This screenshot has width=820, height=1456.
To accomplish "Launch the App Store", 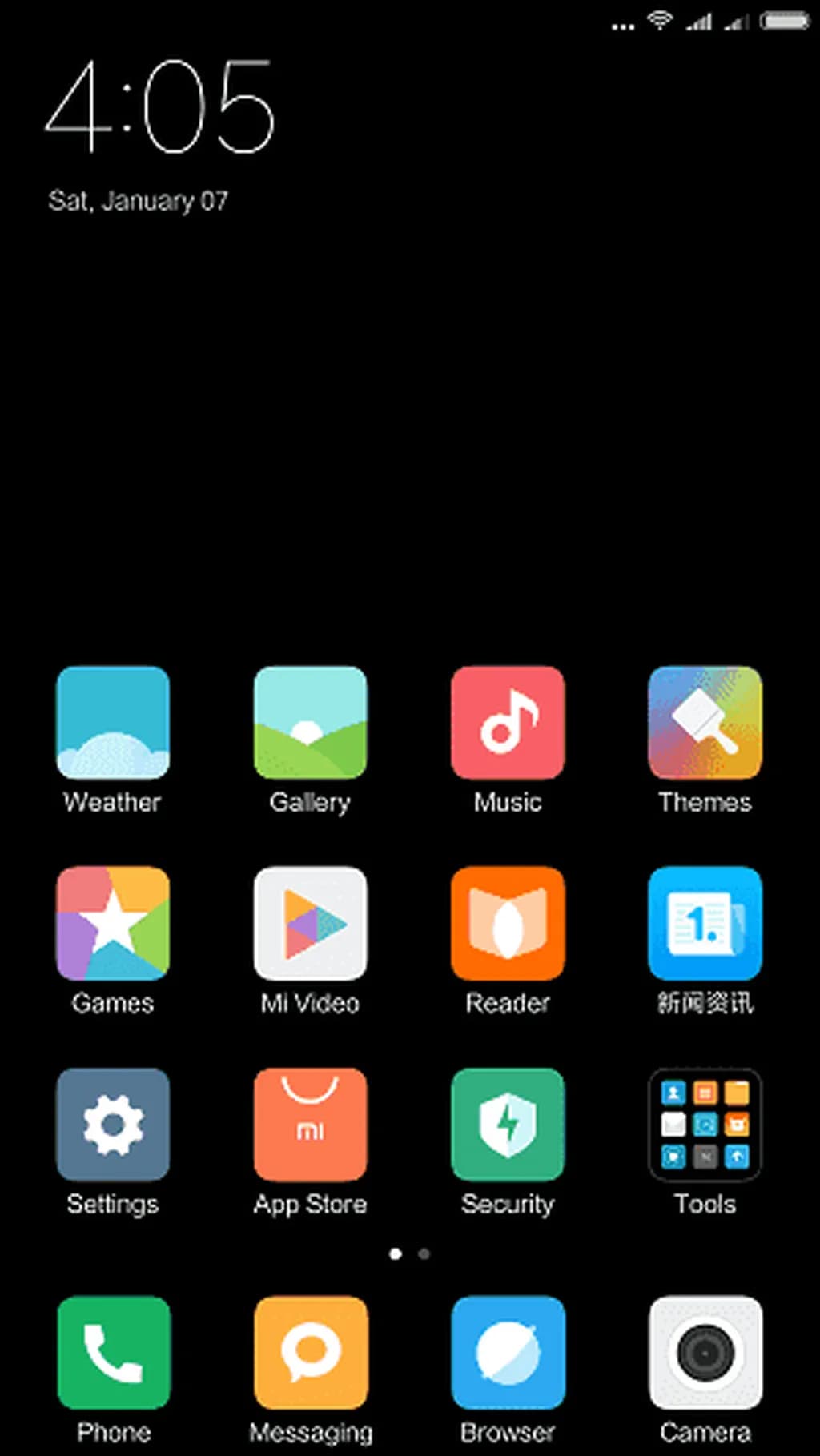I will pyautogui.click(x=310, y=1124).
